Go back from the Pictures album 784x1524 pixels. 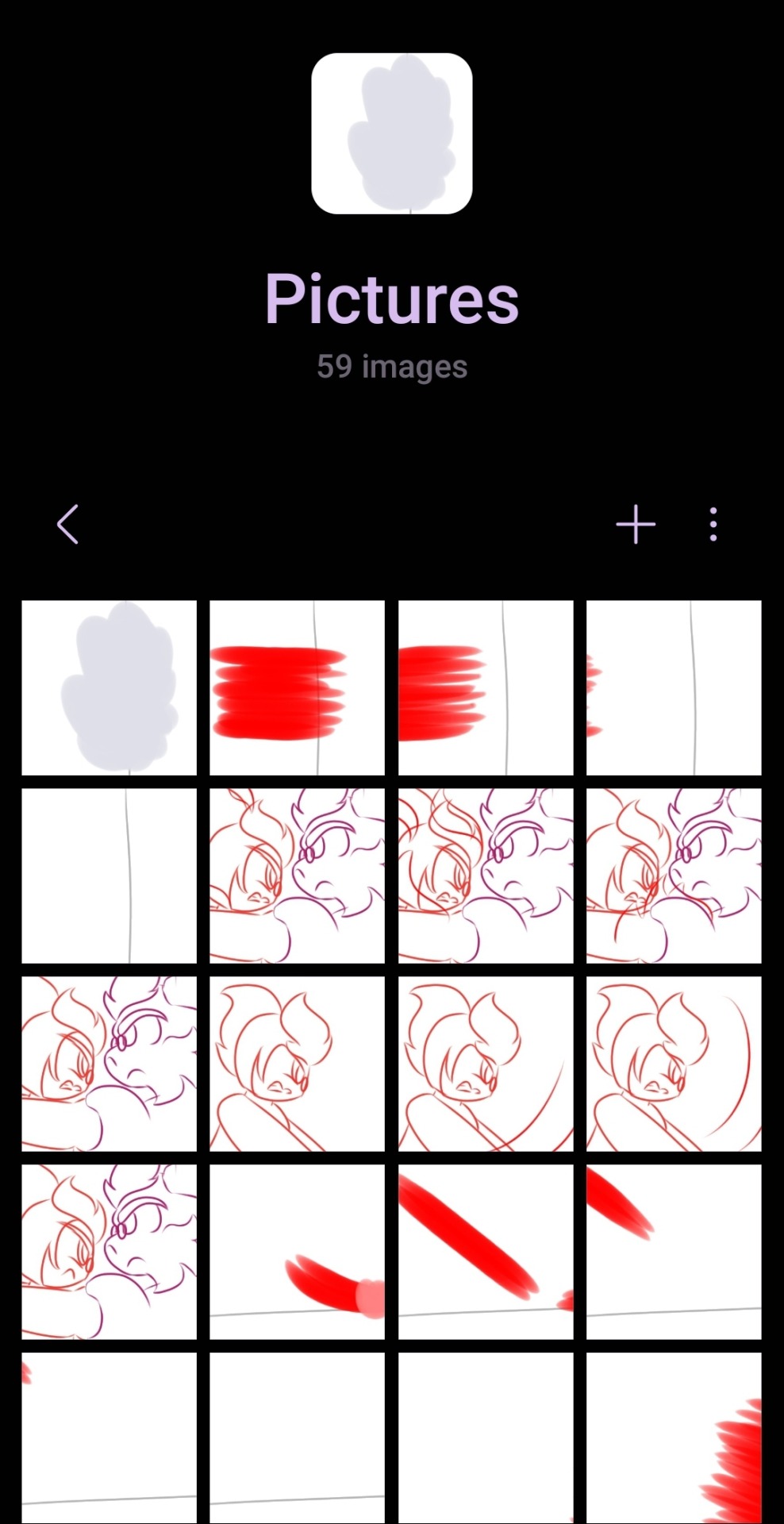tap(68, 525)
